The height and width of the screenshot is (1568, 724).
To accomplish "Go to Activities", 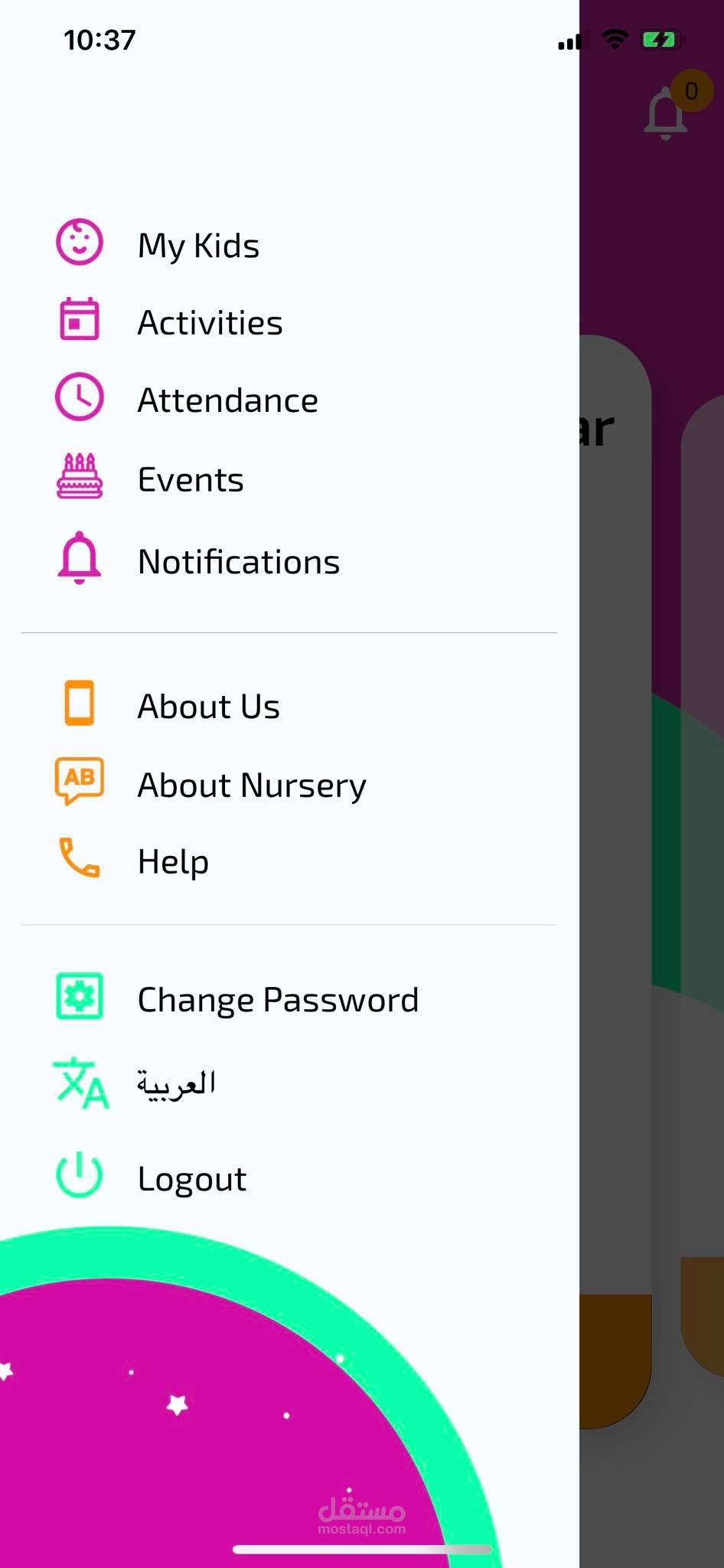I will 210,323.
